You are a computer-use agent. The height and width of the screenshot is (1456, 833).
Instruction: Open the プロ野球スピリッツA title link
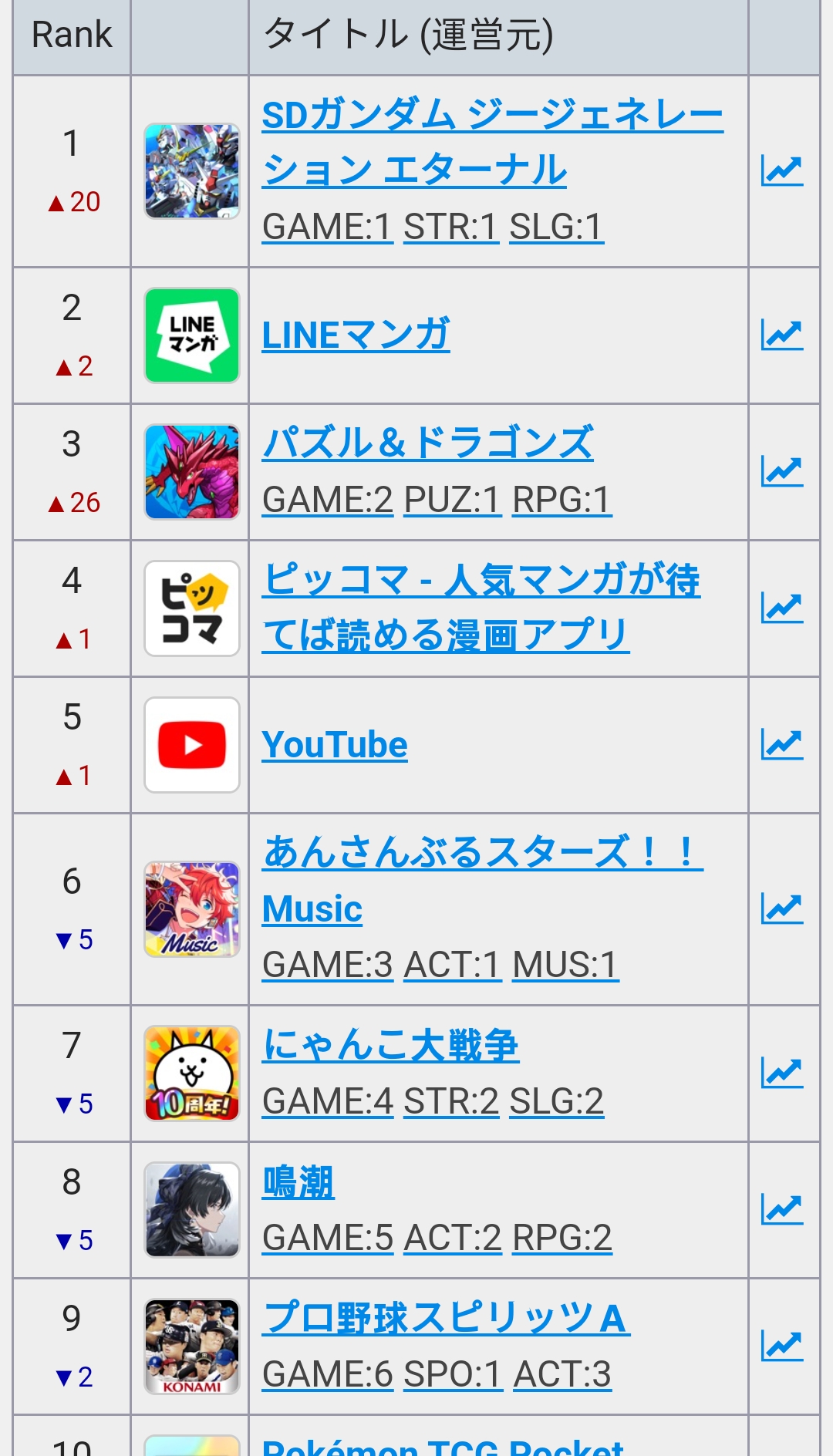tap(446, 1319)
